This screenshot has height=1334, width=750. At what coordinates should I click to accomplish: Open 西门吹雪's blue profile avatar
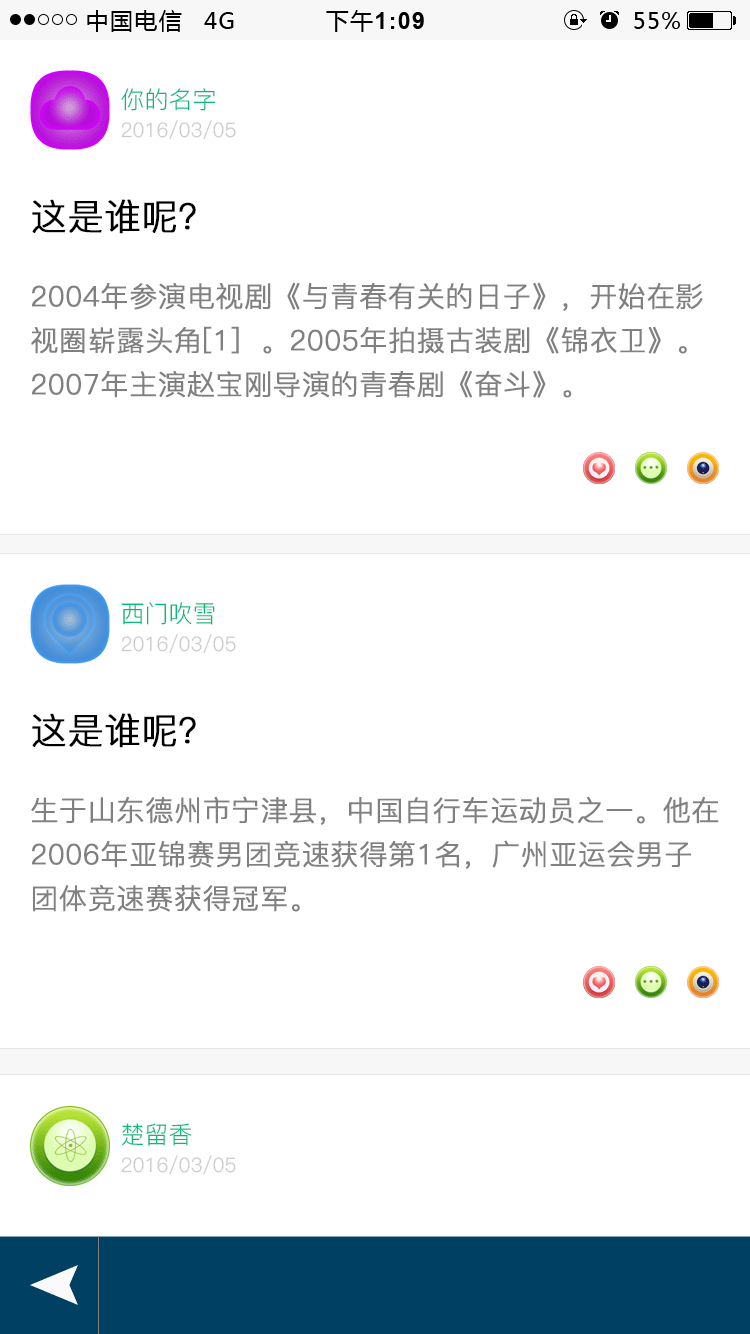coord(69,623)
